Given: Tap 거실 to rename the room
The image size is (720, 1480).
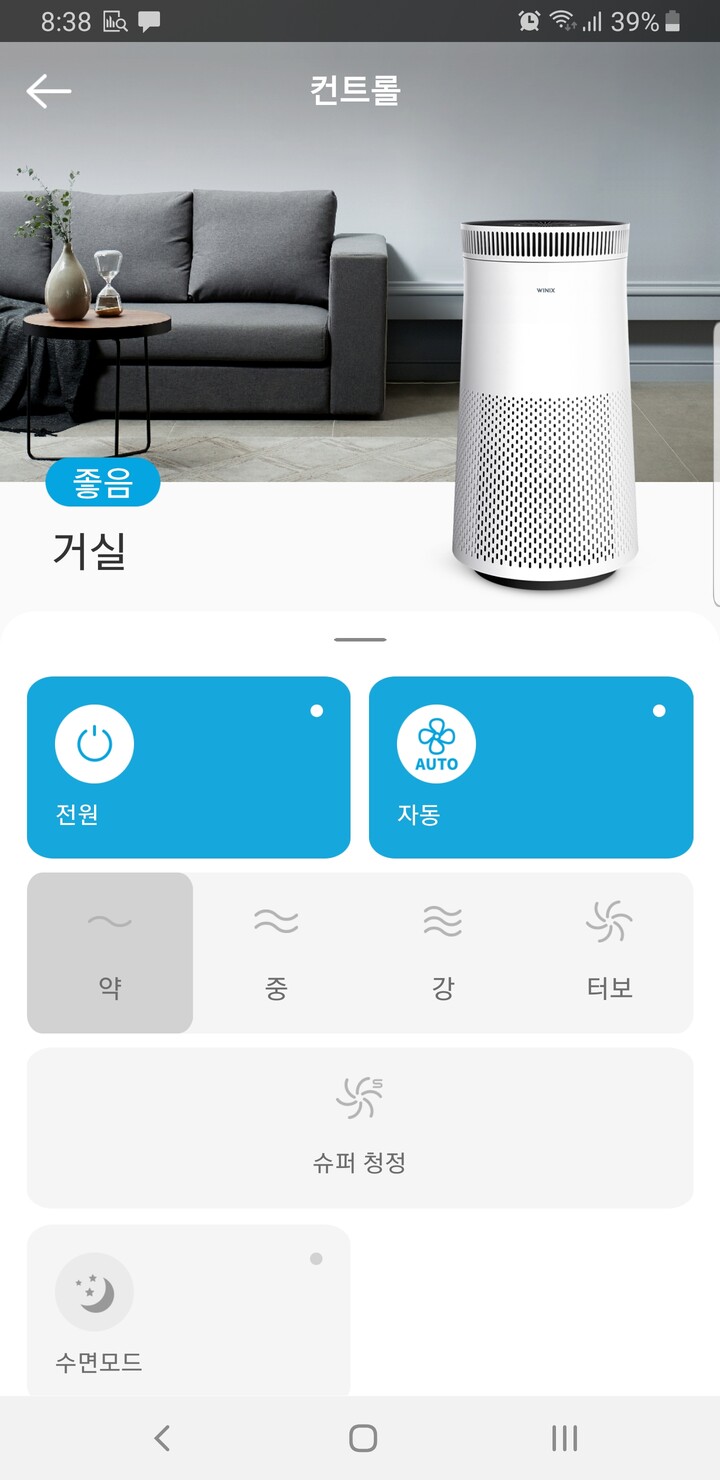Looking at the screenshot, I should click(90, 553).
